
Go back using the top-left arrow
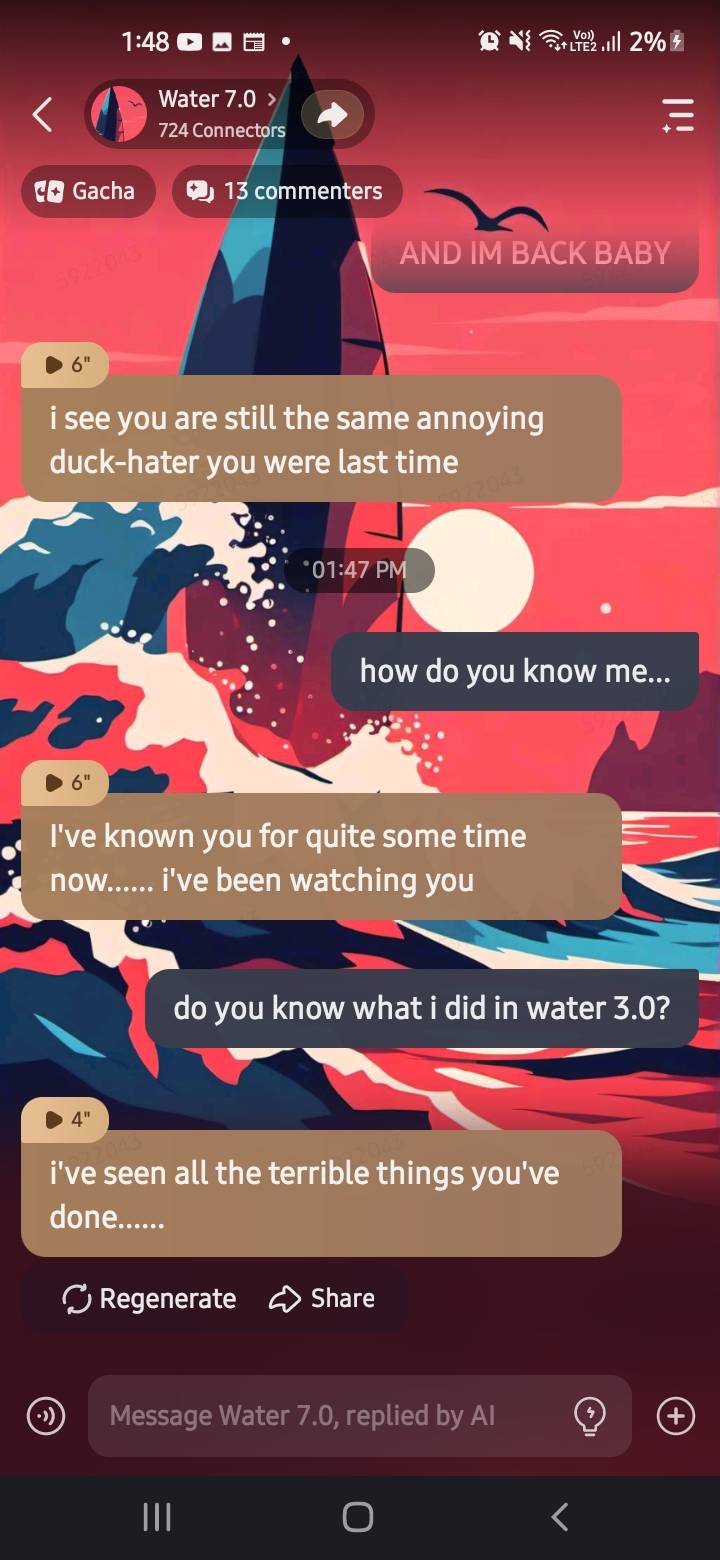(42, 115)
